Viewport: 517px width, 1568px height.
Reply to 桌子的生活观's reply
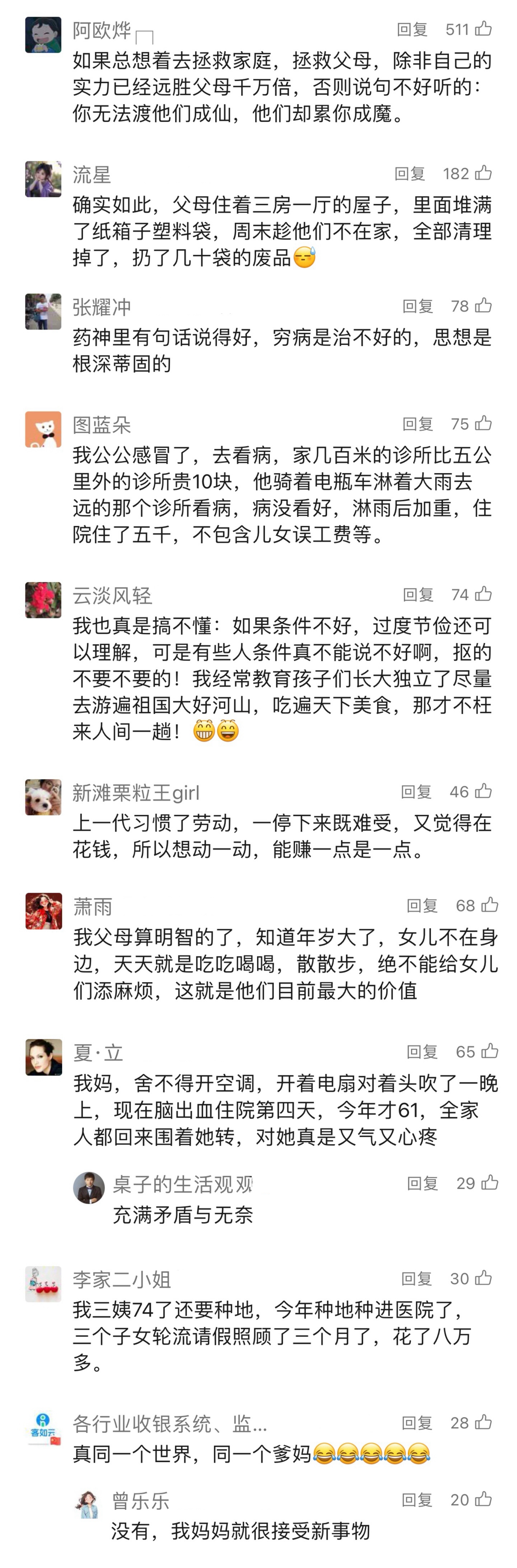[x=422, y=1183]
